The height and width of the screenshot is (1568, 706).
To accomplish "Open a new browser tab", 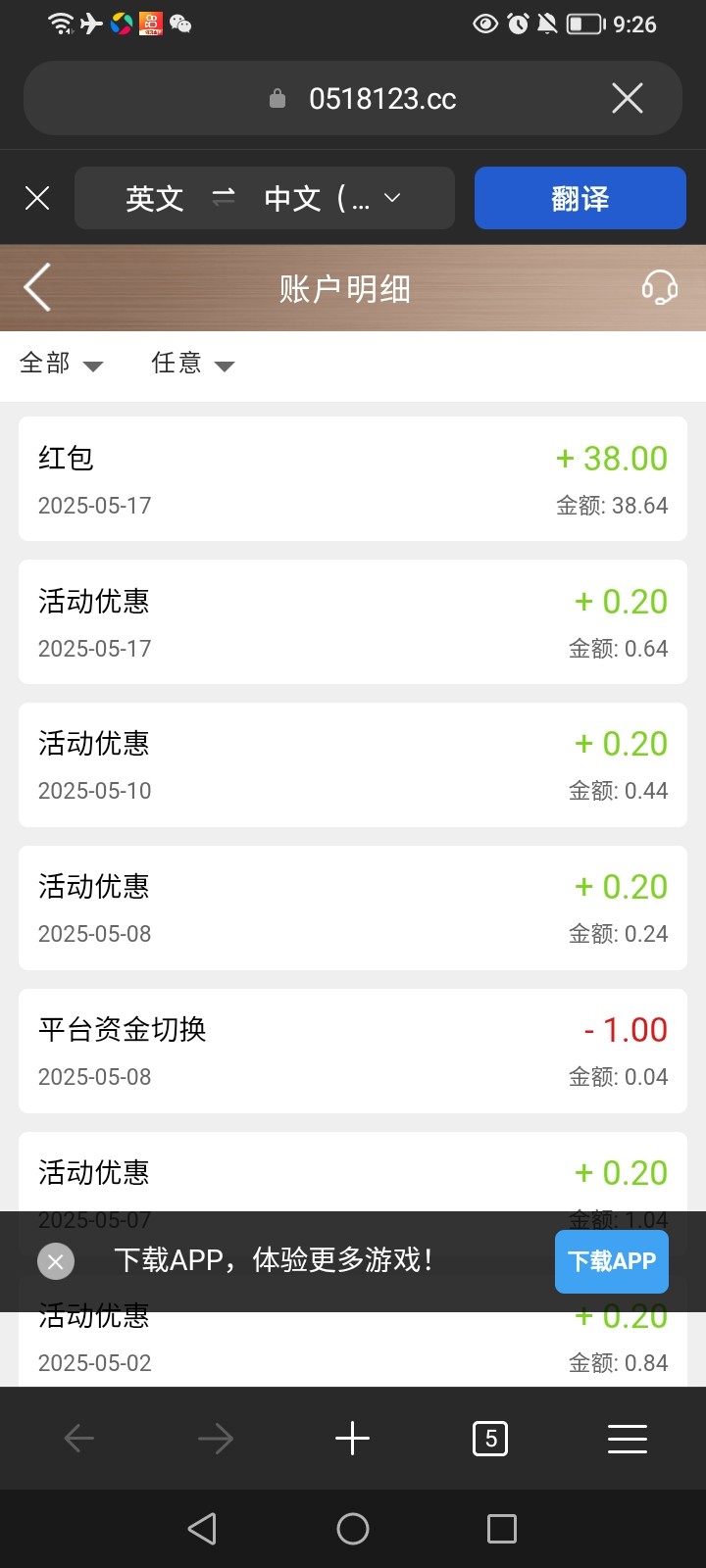I will (352, 1439).
